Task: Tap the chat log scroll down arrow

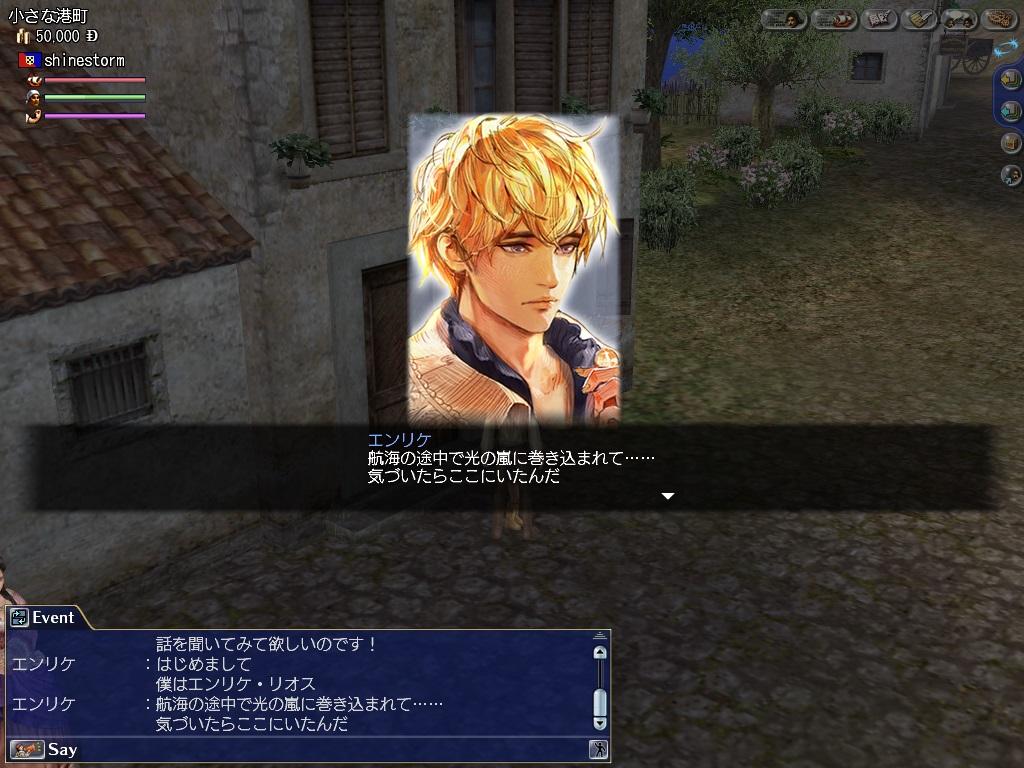Action: coord(600,723)
